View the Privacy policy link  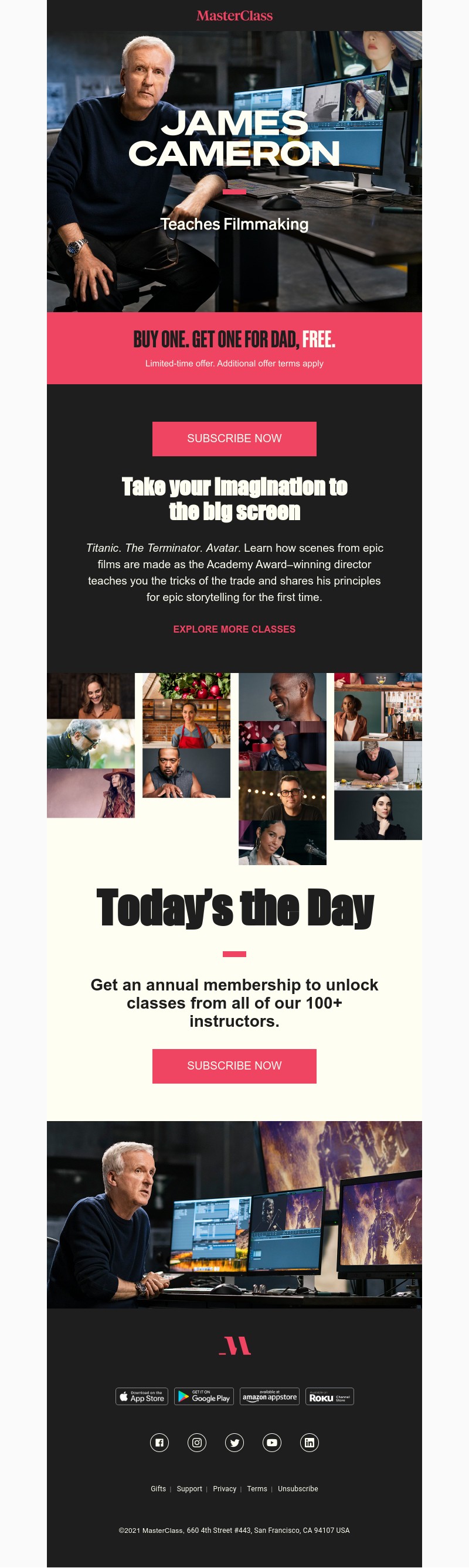click(x=224, y=1489)
